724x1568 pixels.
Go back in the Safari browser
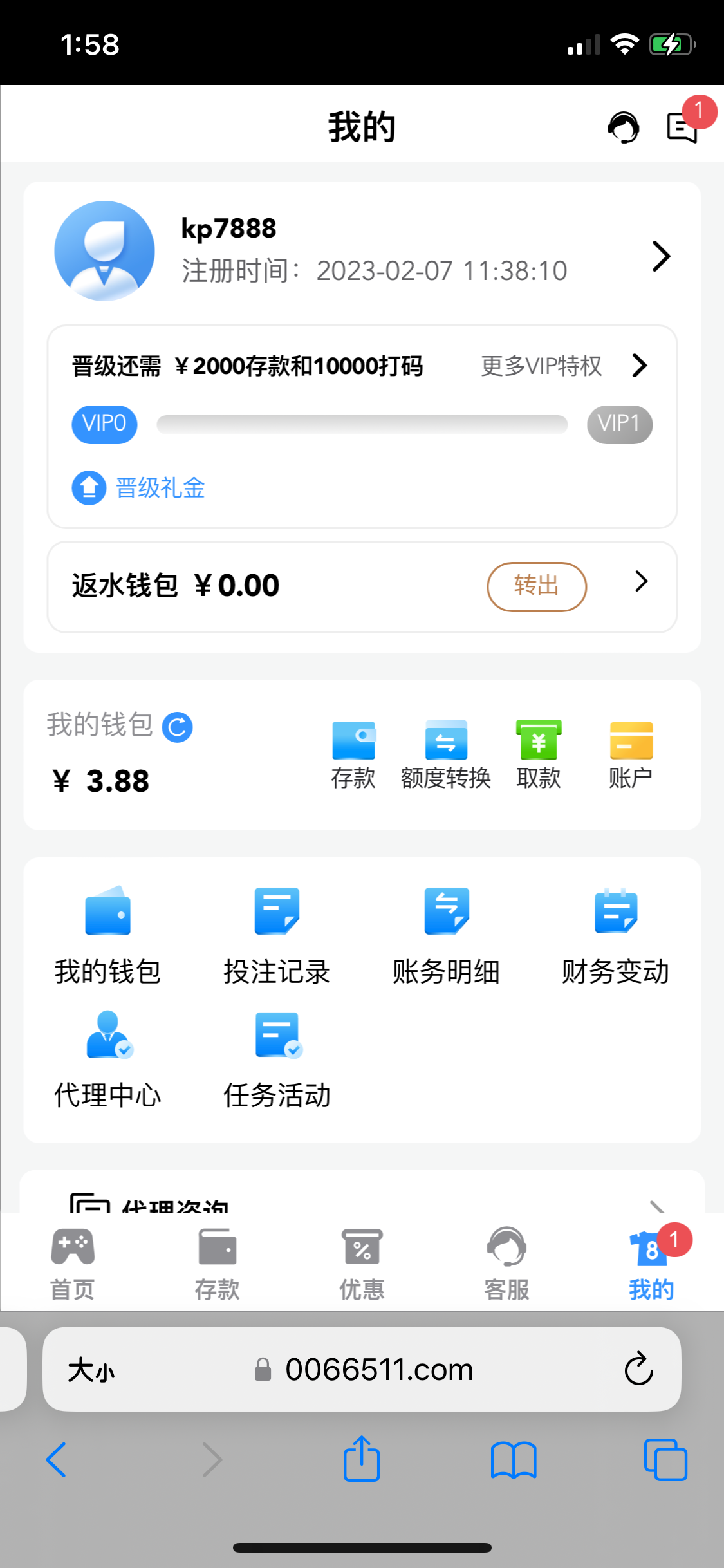click(x=57, y=1460)
